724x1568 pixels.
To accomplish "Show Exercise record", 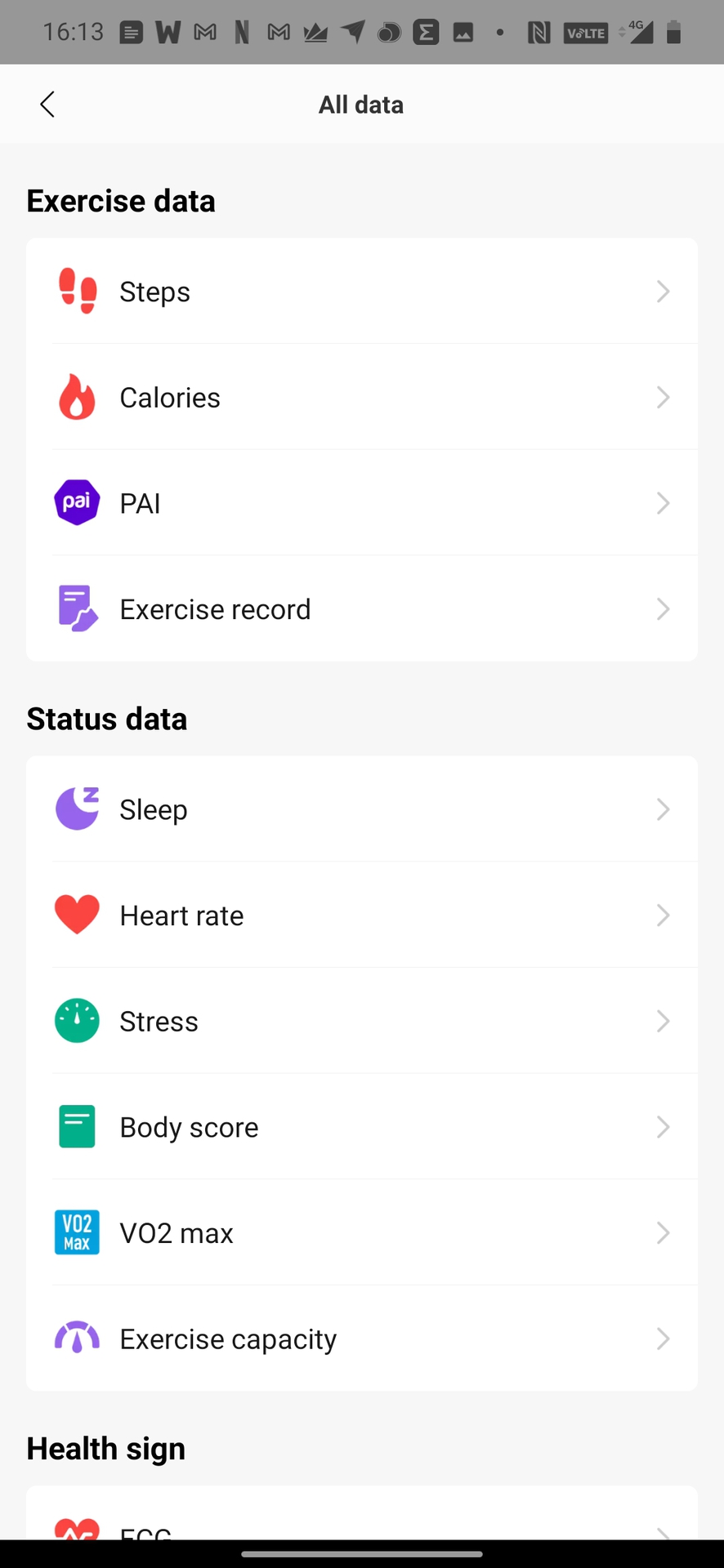I will tap(361, 609).
